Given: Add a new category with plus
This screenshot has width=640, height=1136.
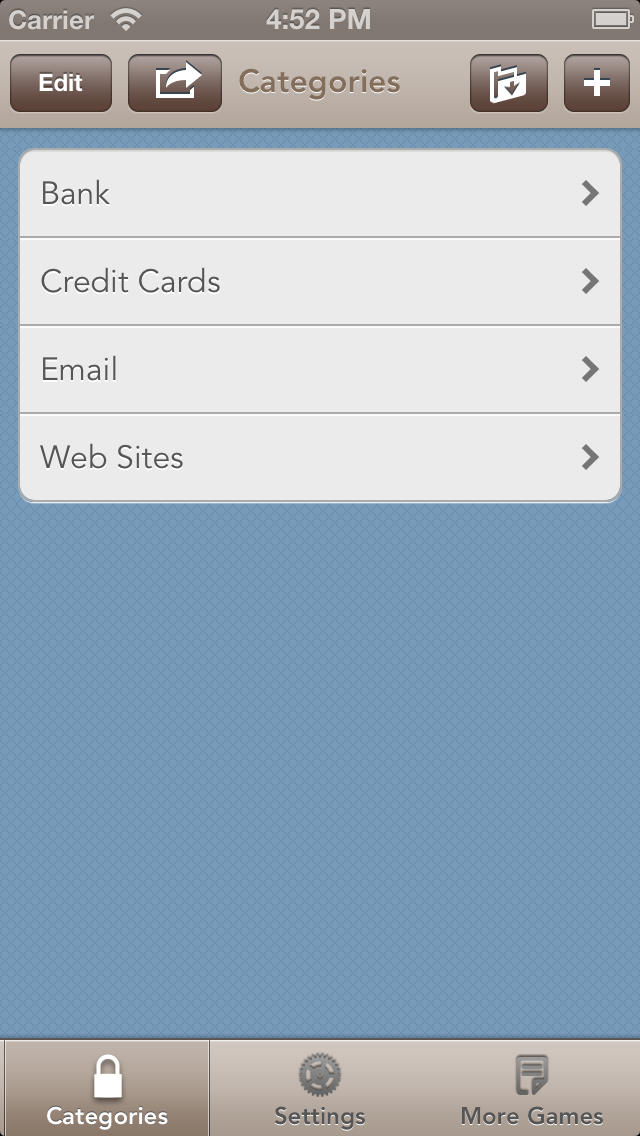Looking at the screenshot, I should tap(597, 83).
